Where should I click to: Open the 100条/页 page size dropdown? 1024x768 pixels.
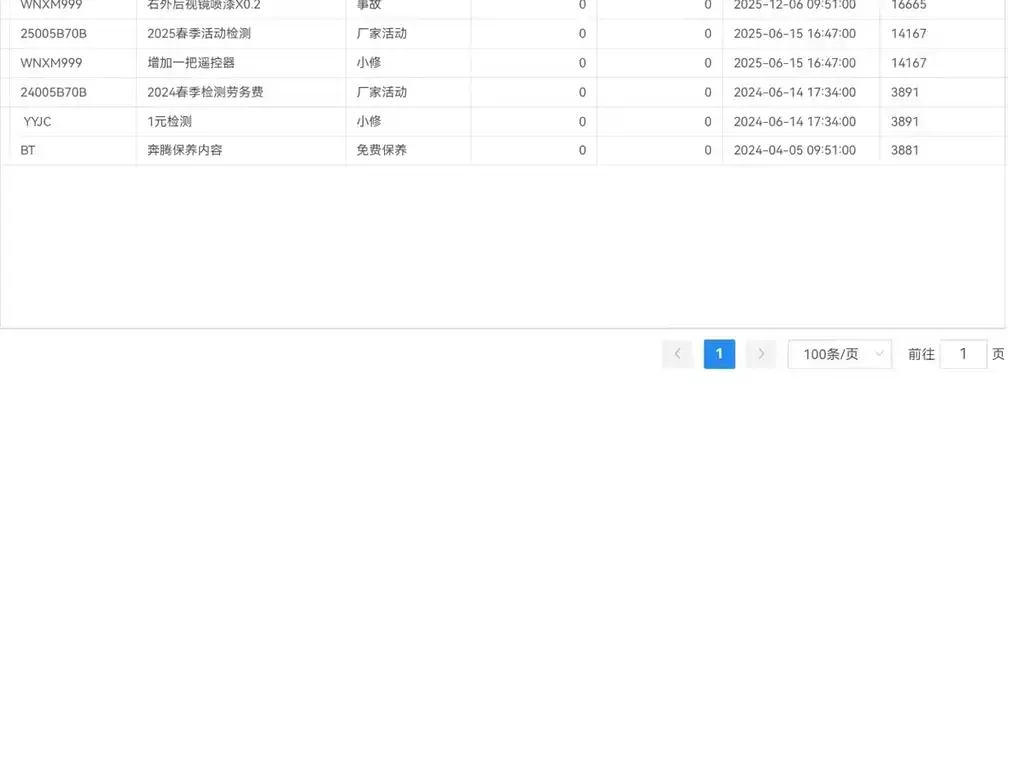coord(840,354)
